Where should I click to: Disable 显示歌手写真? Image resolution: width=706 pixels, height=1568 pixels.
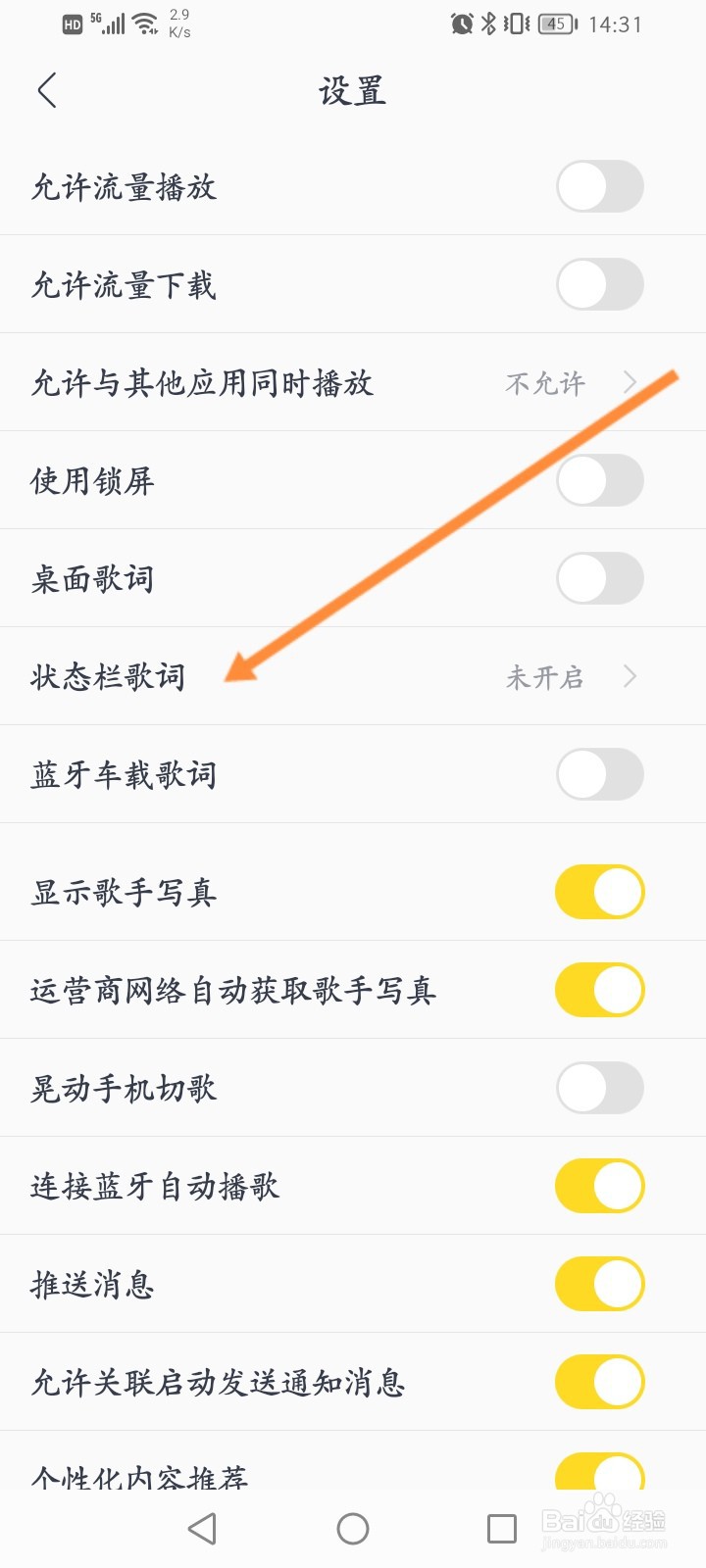coord(599,892)
